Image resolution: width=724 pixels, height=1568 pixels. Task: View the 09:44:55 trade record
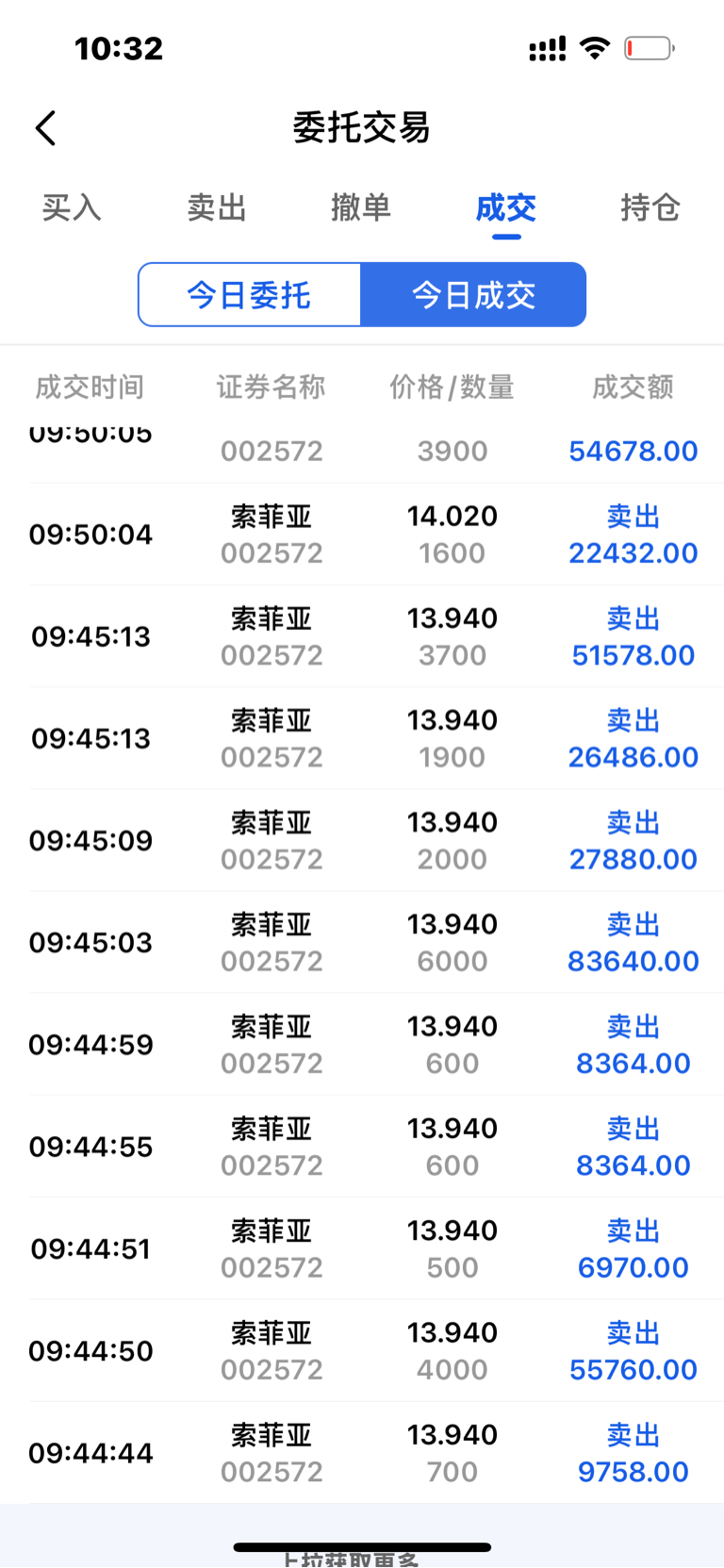(362, 1147)
